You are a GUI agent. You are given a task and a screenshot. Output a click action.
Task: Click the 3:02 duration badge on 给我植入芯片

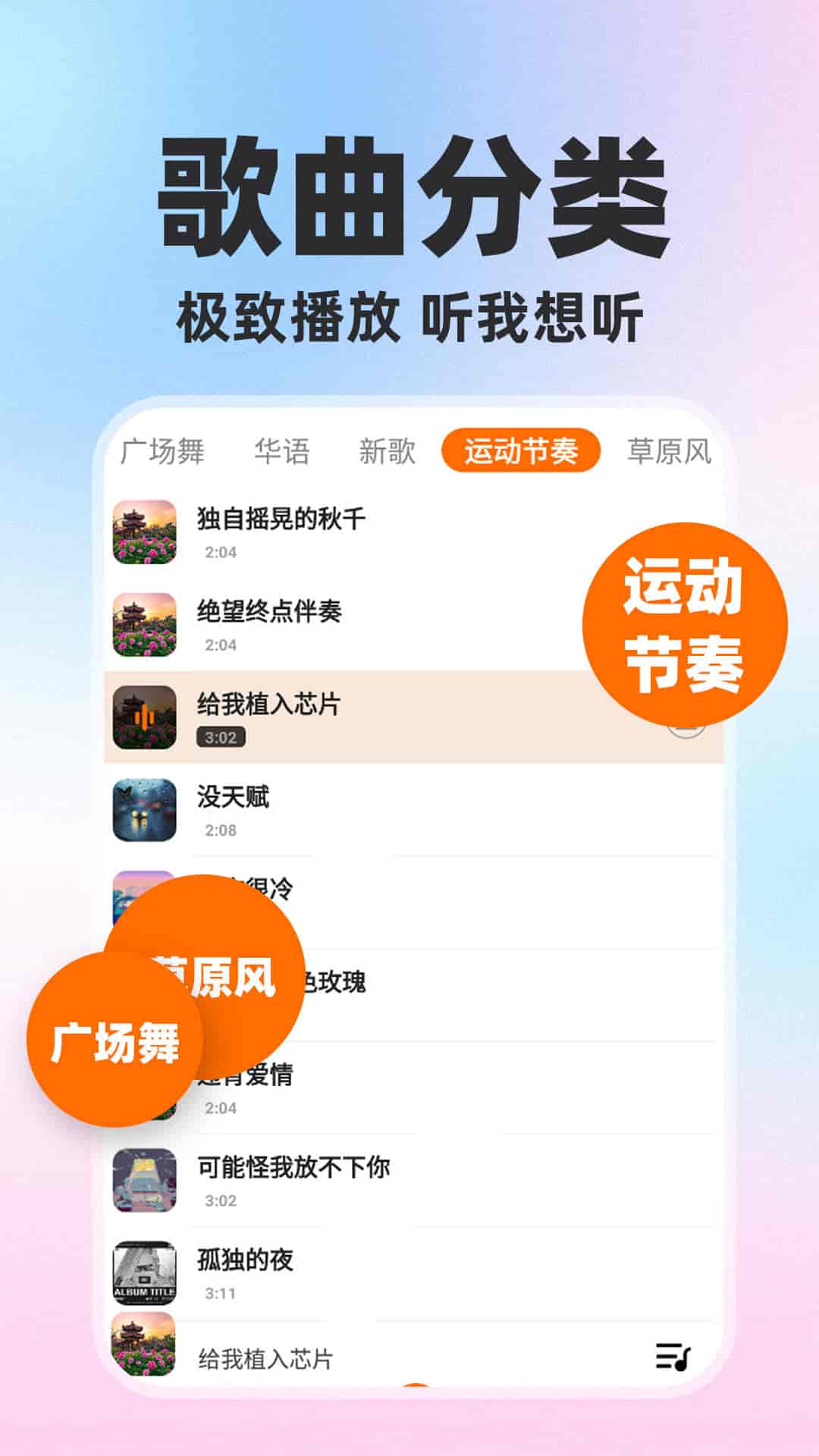click(220, 735)
